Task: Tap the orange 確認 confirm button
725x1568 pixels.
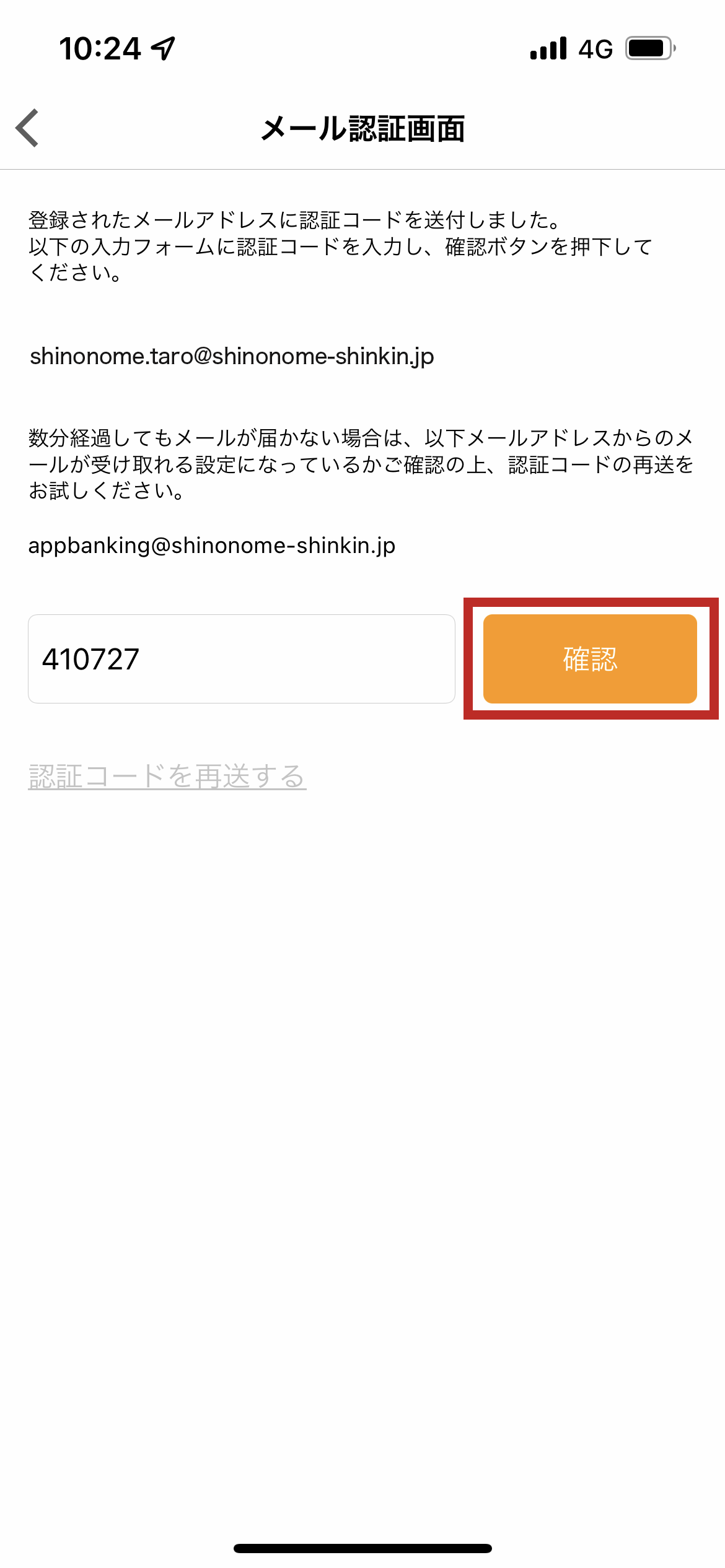Action: click(589, 659)
